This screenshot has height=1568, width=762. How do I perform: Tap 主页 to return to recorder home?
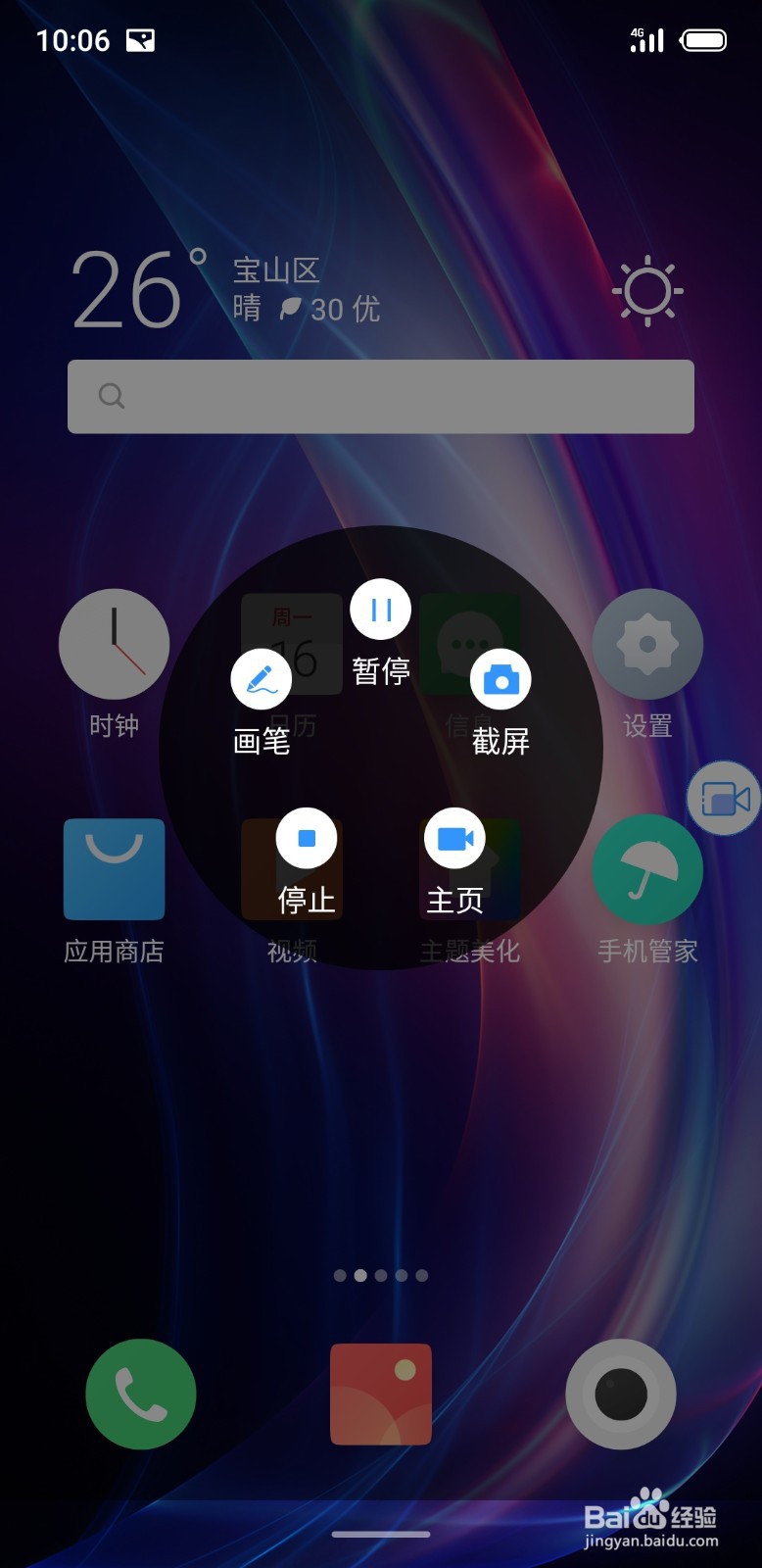point(453,839)
